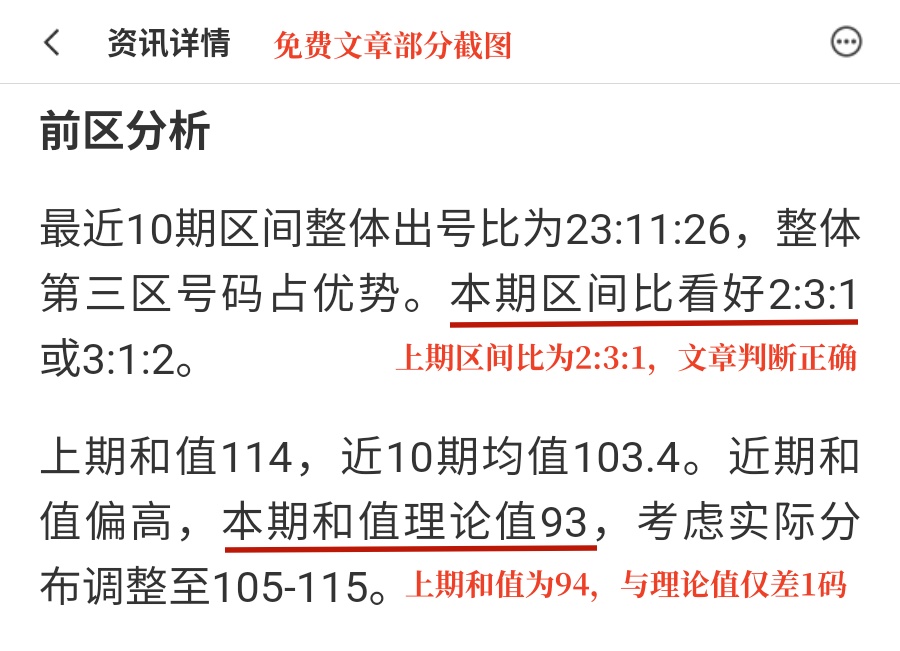
Task: Open the more options menu
Action: click(846, 42)
